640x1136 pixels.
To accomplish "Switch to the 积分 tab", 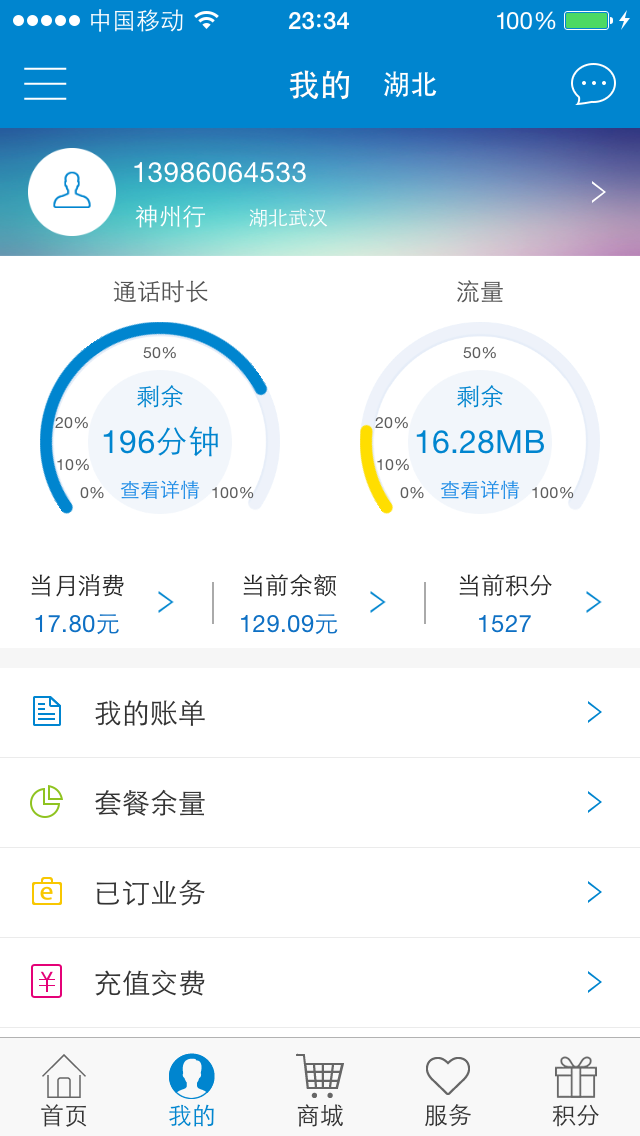I will click(576, 1090).
